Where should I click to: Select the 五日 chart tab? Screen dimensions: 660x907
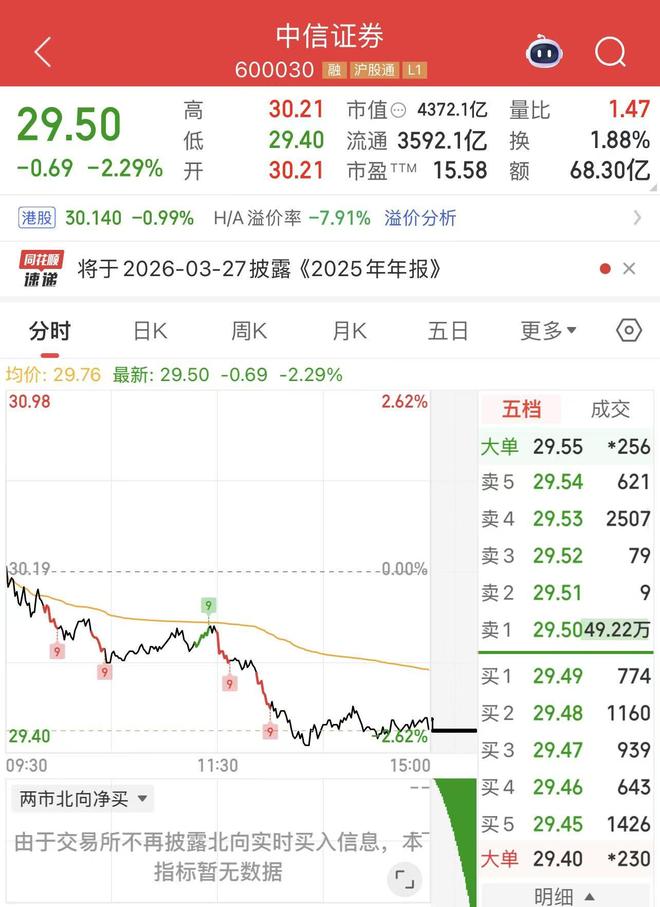[448, 331]
